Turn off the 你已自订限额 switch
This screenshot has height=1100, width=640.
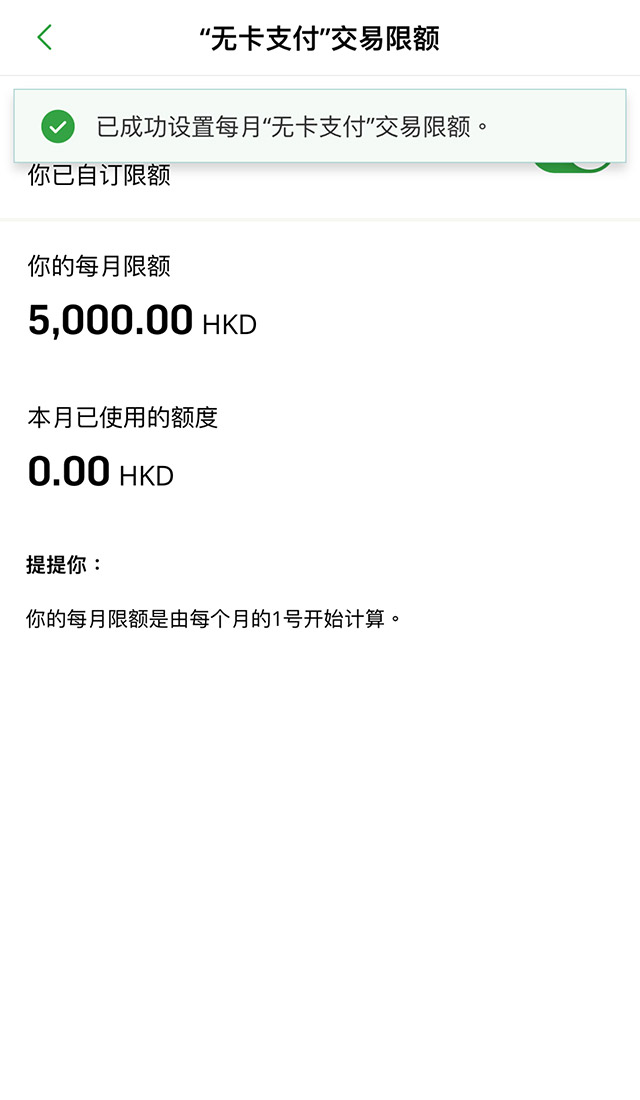[571, 167]
